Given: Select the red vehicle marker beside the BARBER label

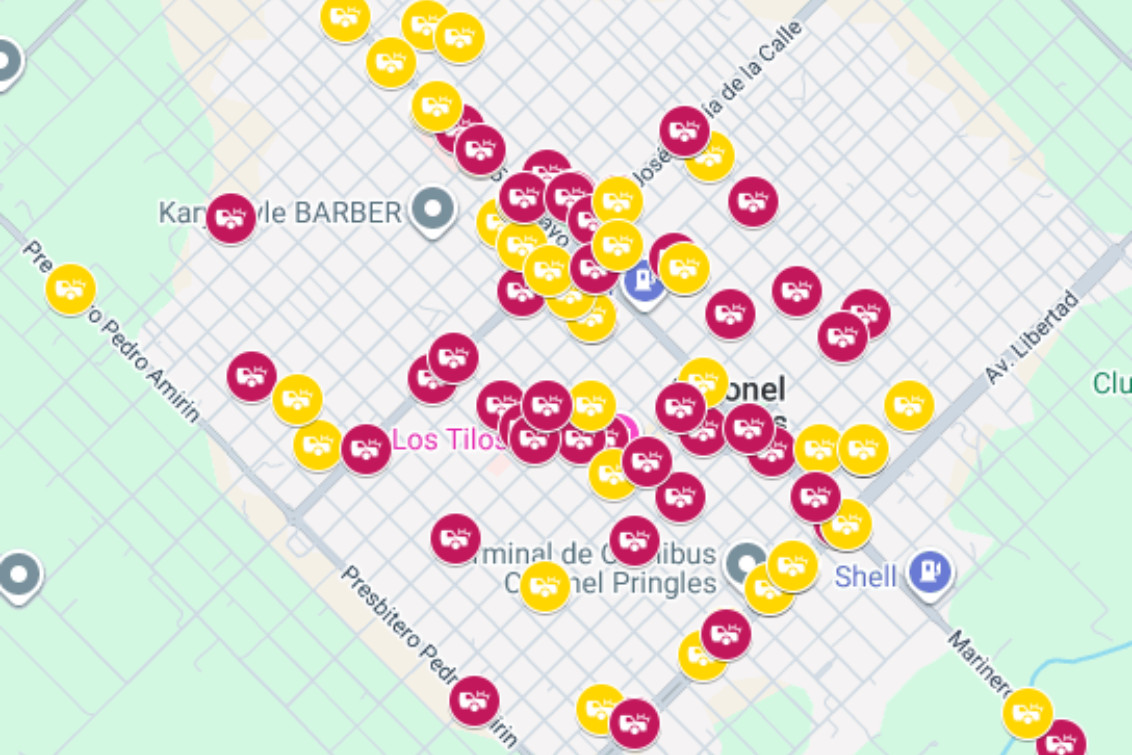Looking at the screenshot, I should pyautogui.click(x=230, y=218).
